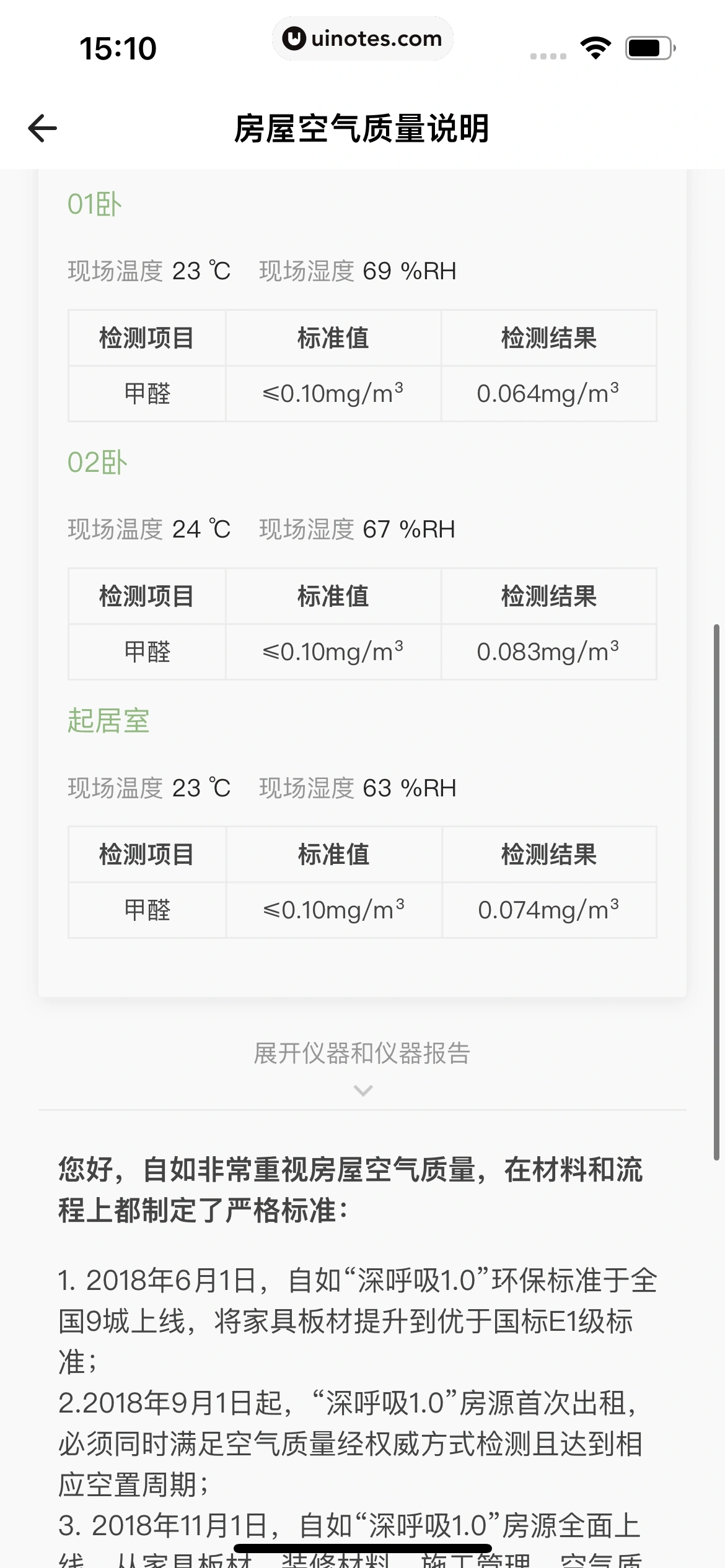The width and height of the screenshot is (725, 1568).
Task: Tap the downward chevron below 展开仪器和仪器报告
Action: point(362,1090)
